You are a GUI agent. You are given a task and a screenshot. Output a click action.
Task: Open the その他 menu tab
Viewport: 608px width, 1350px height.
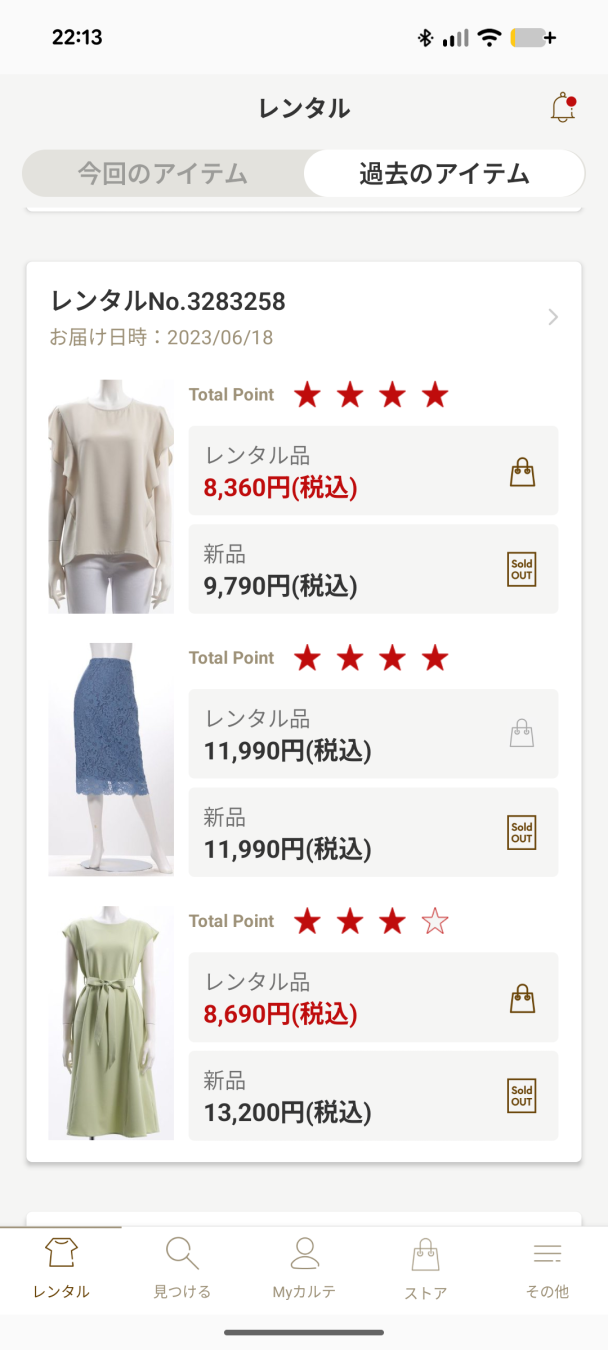[x=547, y=1268]
